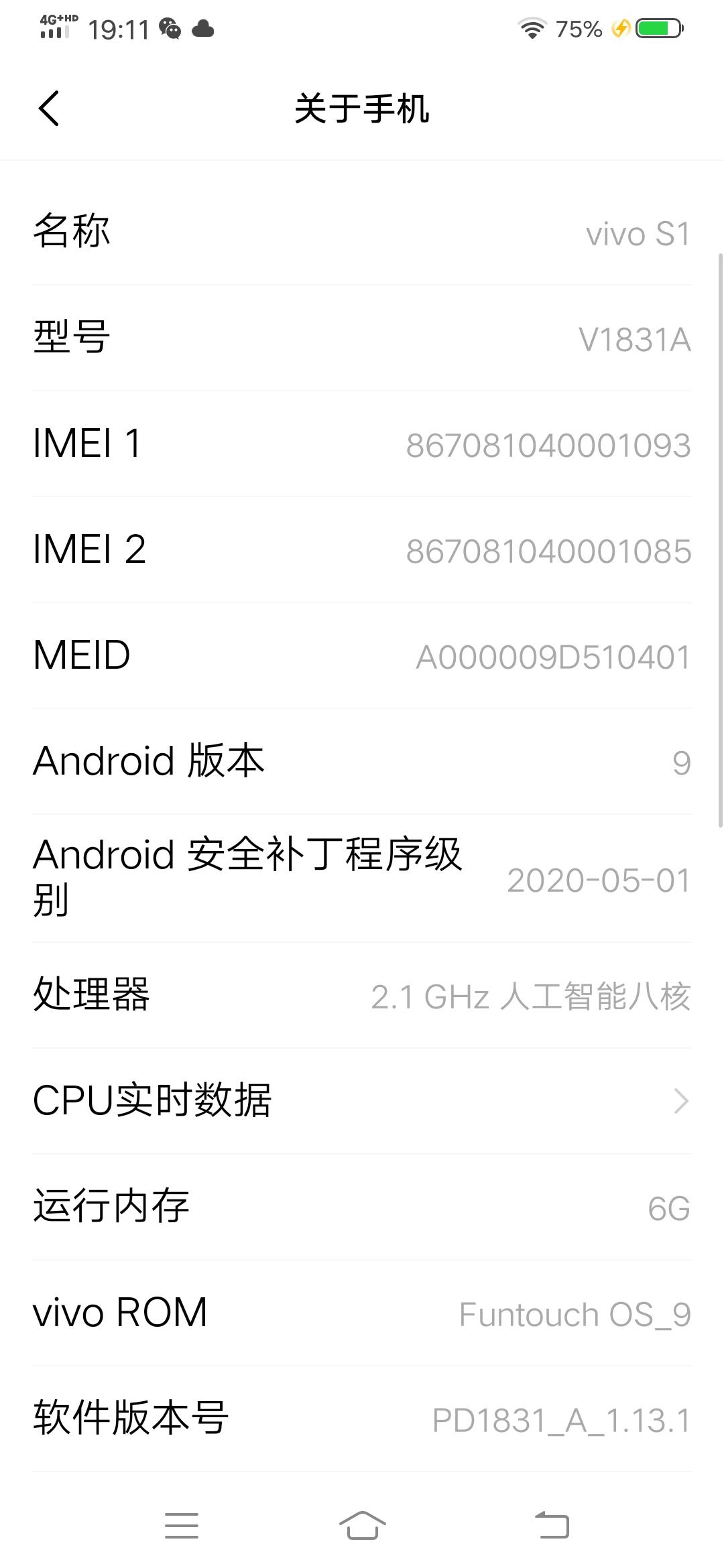Go back from the 关于手机 page
Screen dimensions: 724x1568
pos(49,108)
